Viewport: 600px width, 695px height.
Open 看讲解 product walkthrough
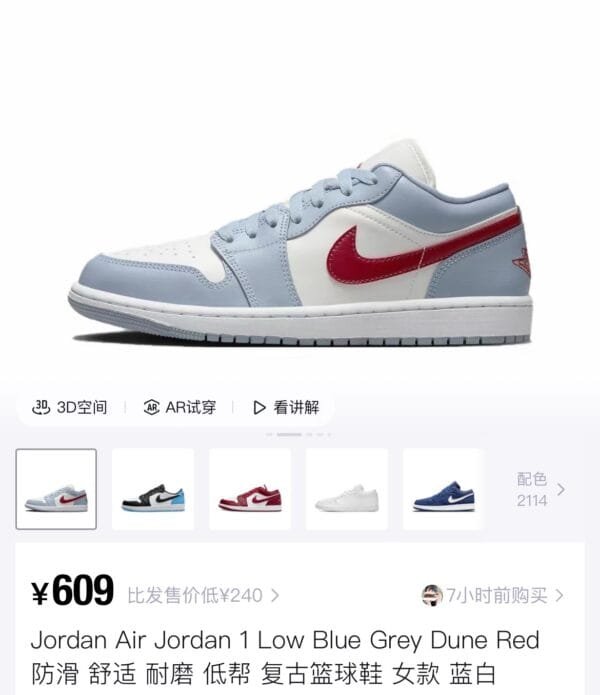[x=286, y=407]
